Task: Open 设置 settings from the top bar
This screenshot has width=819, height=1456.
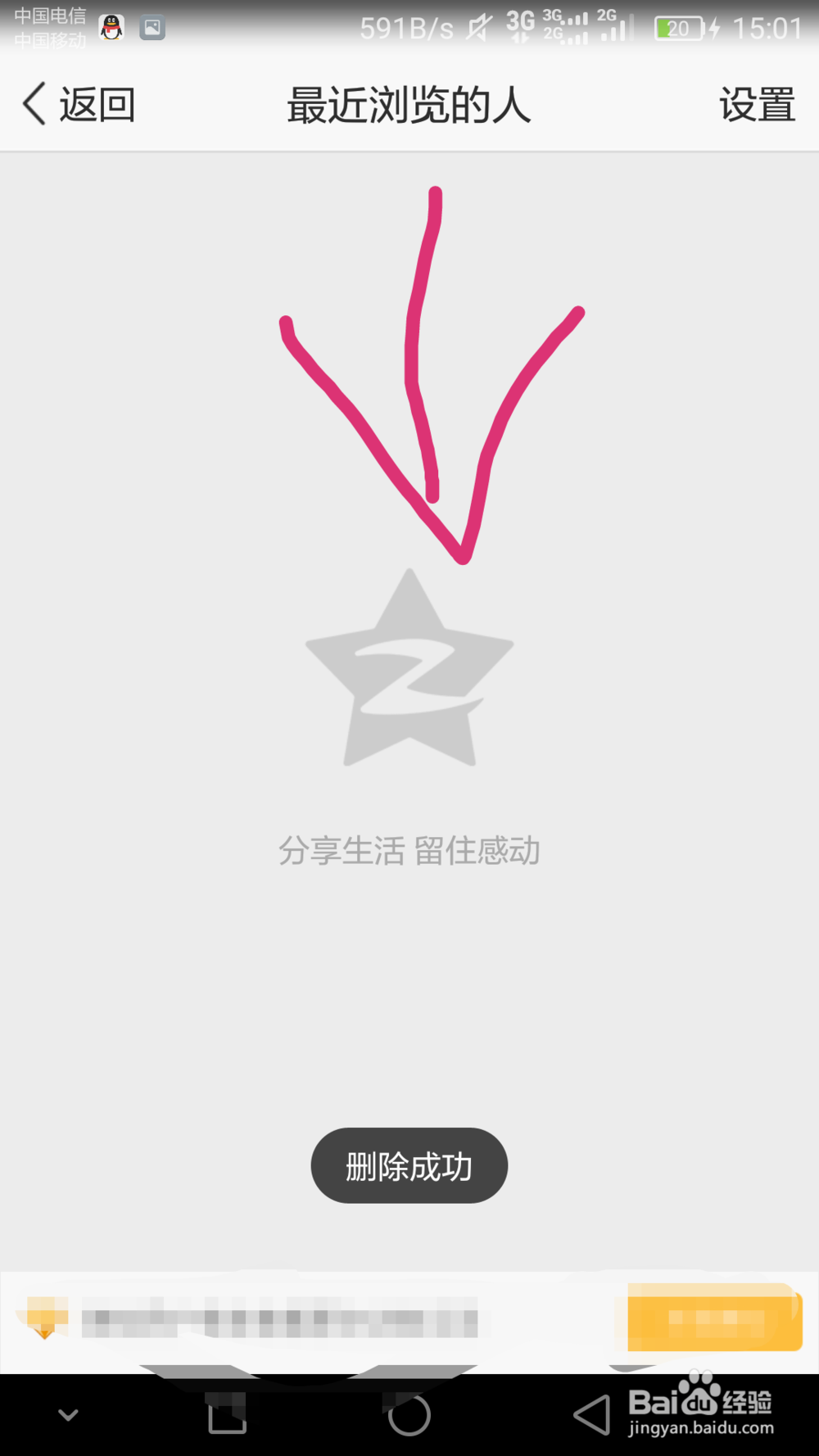Action: coord(756,103)
